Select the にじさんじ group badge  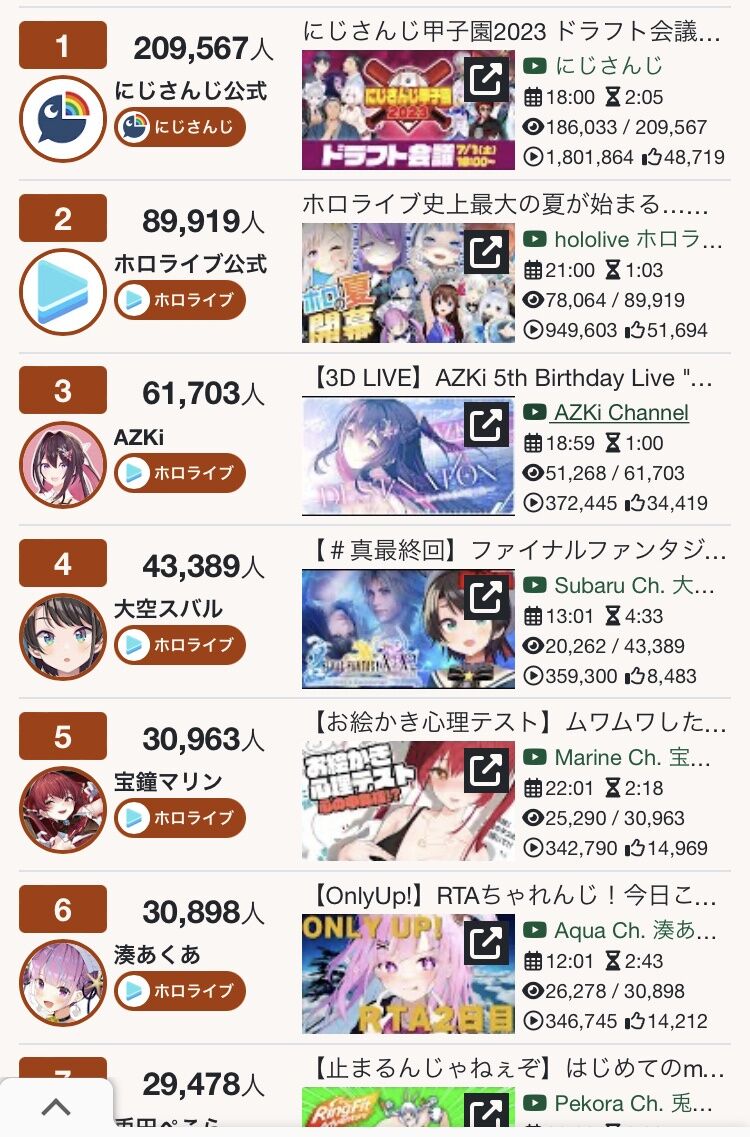point(180,128)
